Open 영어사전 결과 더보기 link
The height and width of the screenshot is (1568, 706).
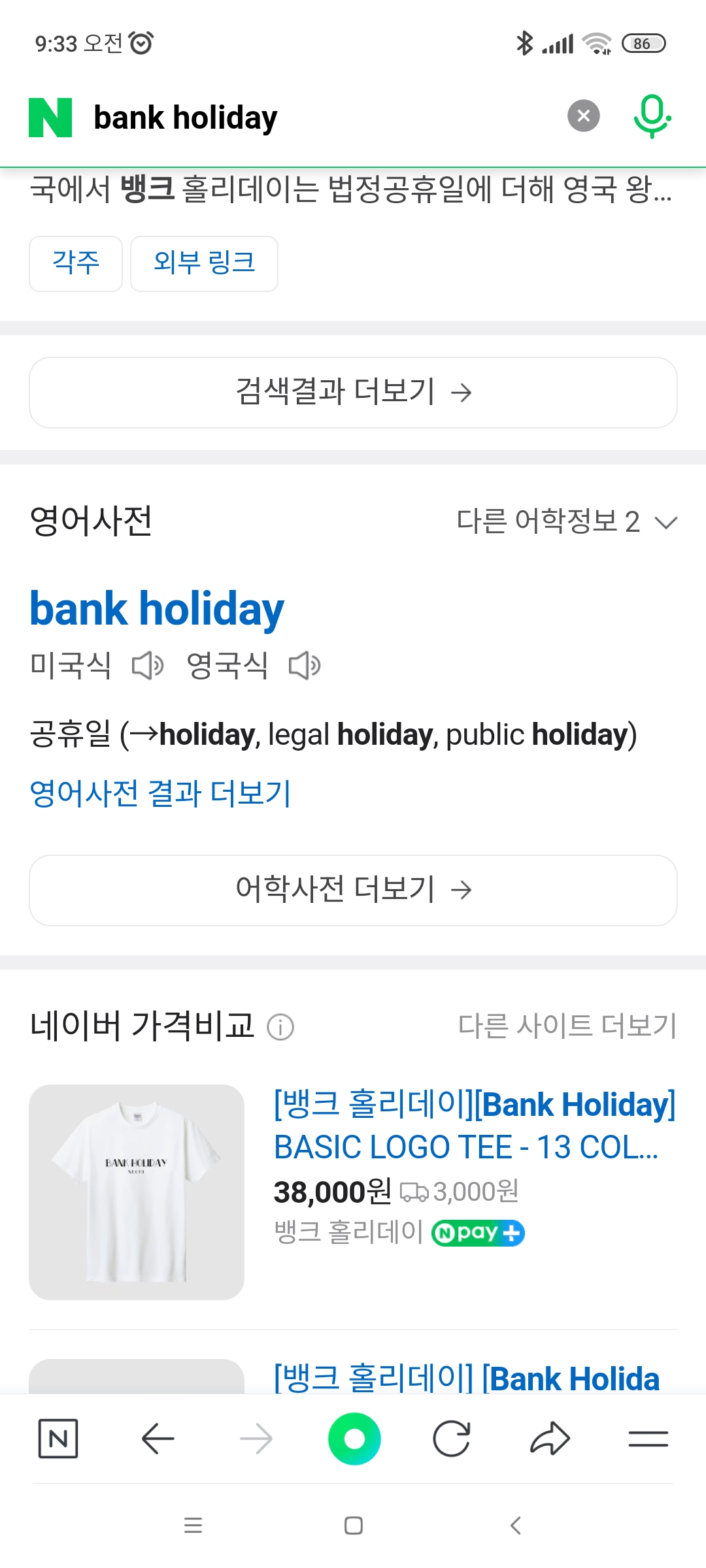click(x=160, y=793)
